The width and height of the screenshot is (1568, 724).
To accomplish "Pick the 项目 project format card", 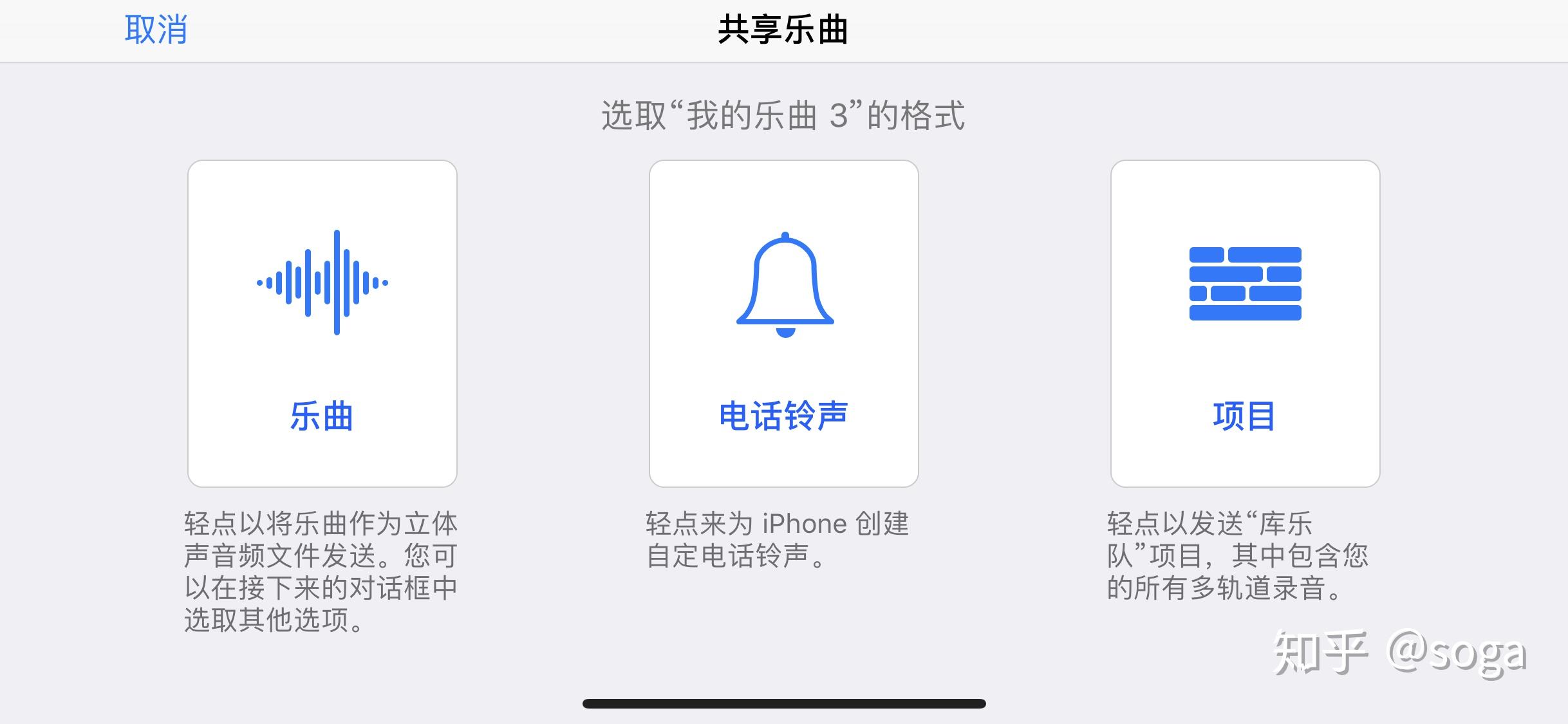I will [1245, 323].
